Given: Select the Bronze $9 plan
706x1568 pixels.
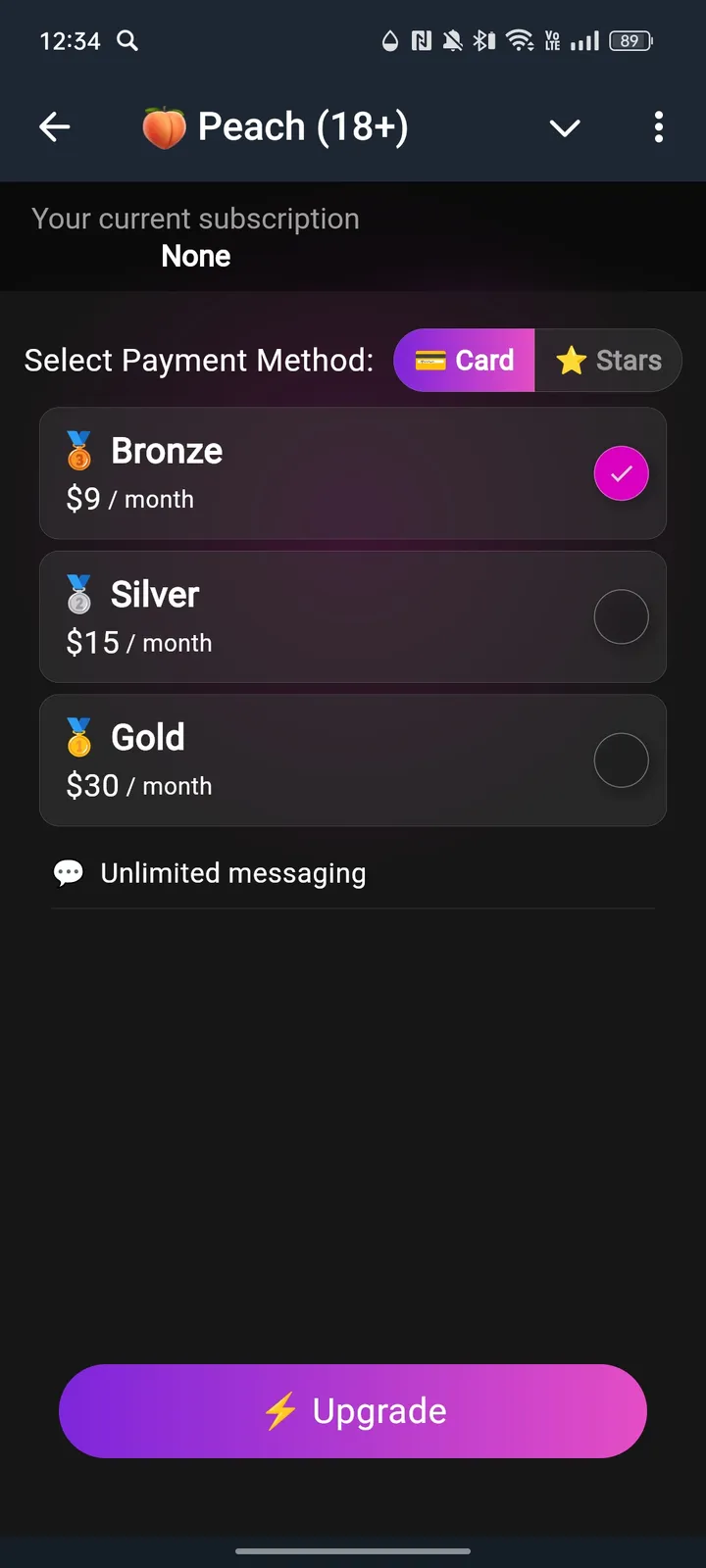Looking at the screenshot, I should [x=353, y=473].
